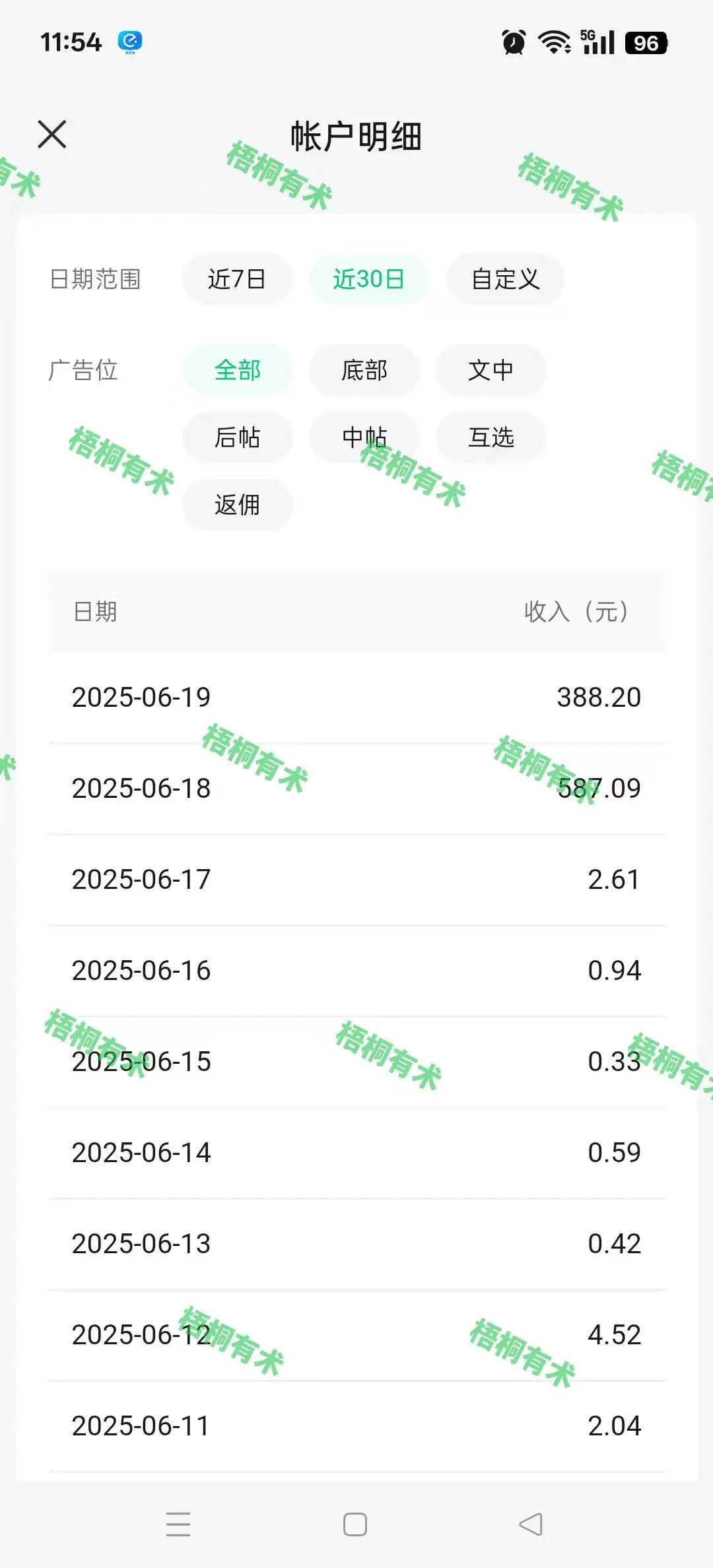Viewport: 713px width, 1568px height.
Task: Pick 互选 as the ad position
Action: pos(491,438)
